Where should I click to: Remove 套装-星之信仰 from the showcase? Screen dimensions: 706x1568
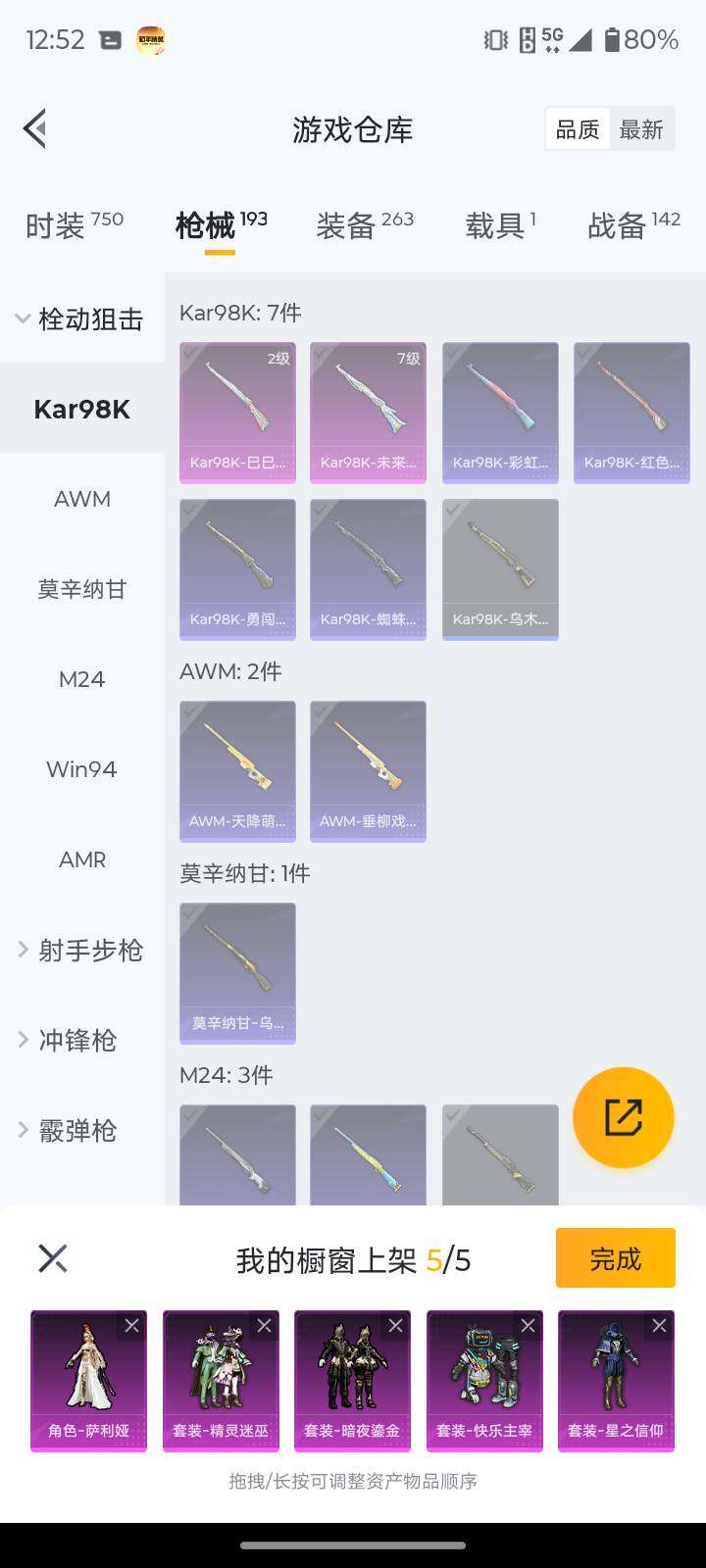pyautogui.click(x=659, y=1326)
